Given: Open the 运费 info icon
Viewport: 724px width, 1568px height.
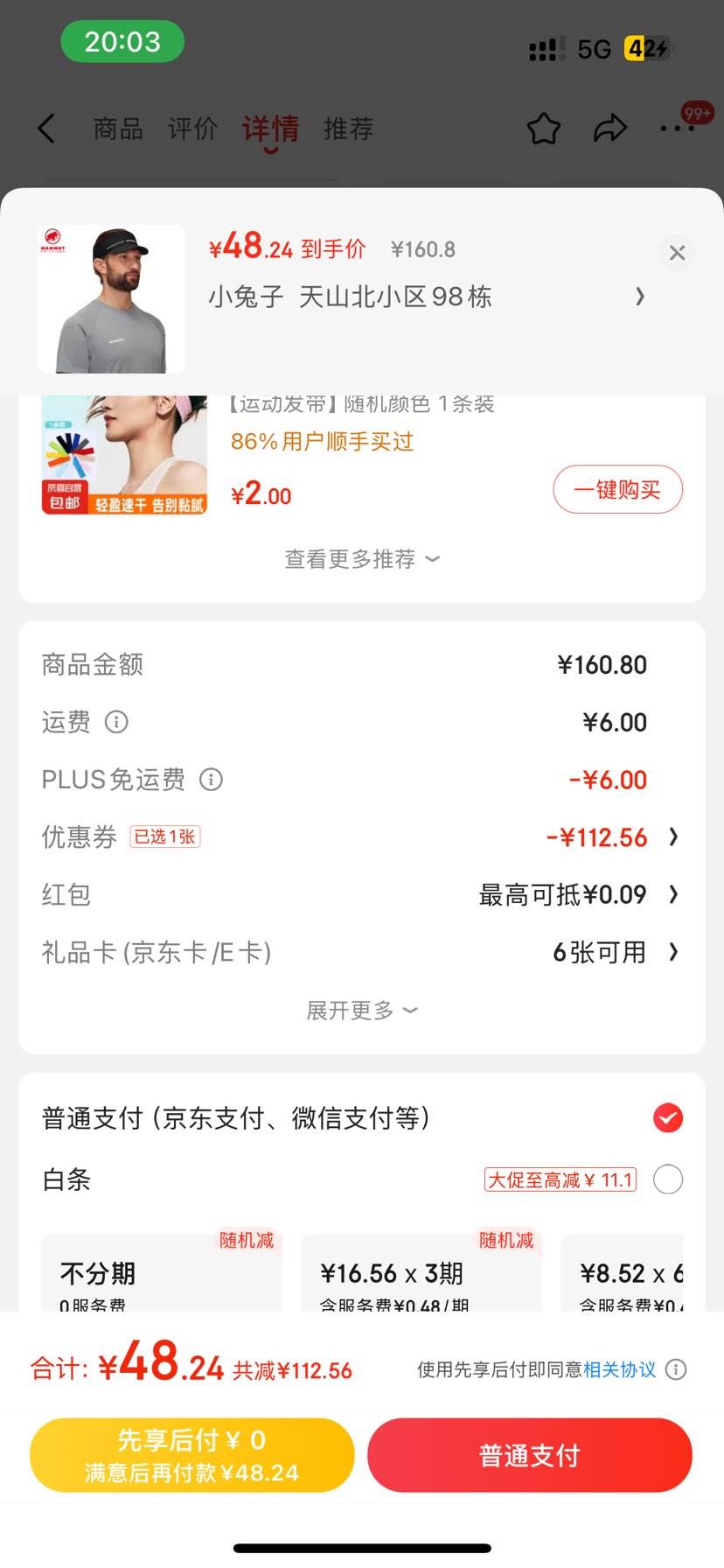Looking at the screenshot, I should click(x=116, y=722).
